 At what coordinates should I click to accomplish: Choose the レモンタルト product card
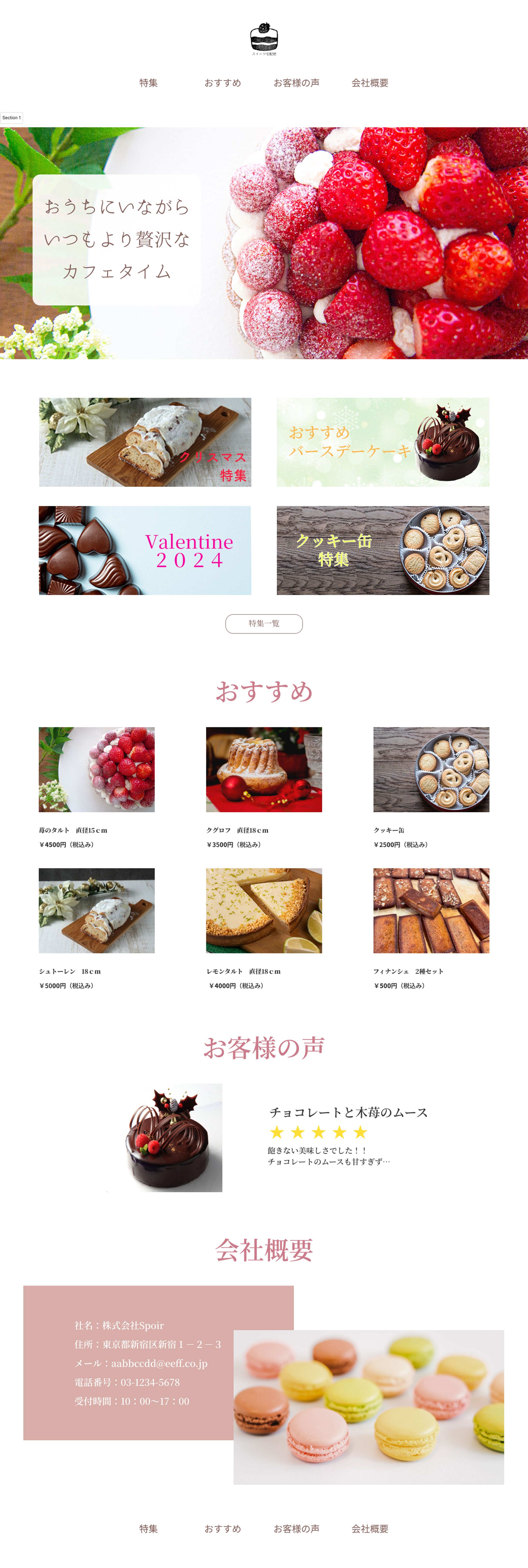click(264, 911)
